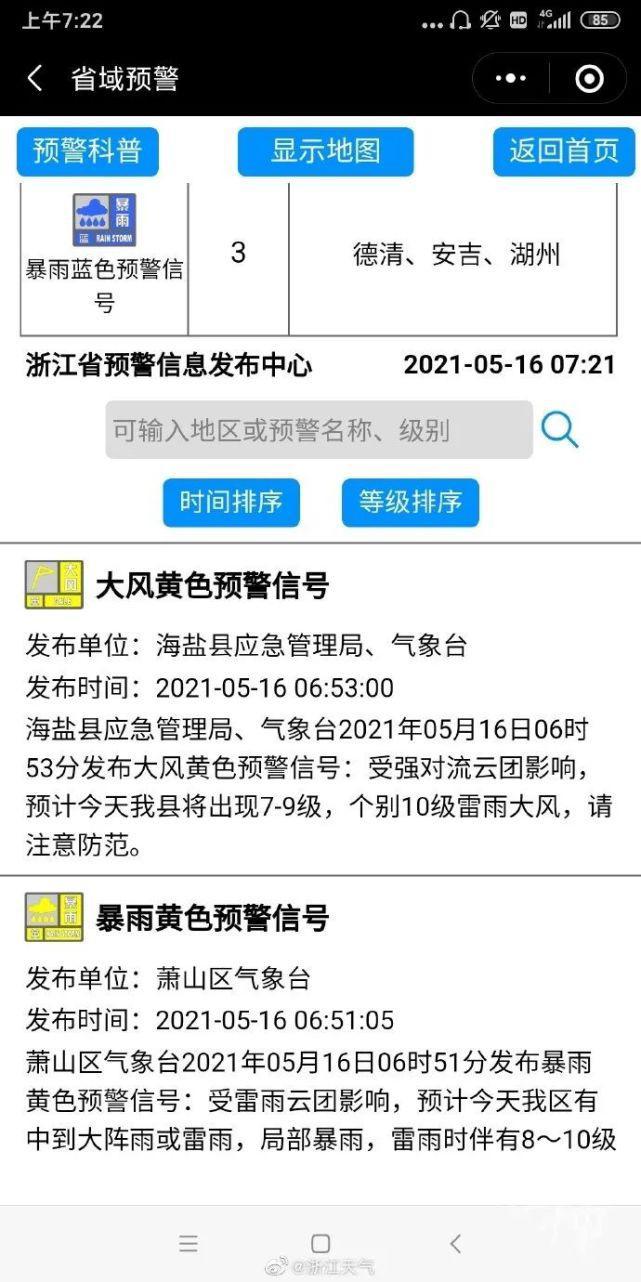Tap the system home button
This screenshot has width=641, height=1282.
click(x=321, y=1243)
